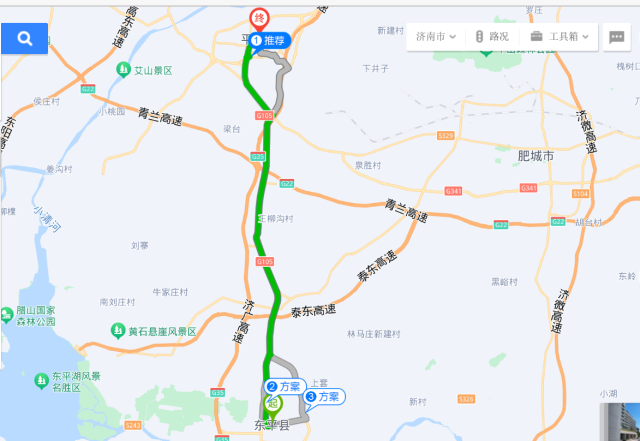The image size is (640, 441).
Task: Open the message bubble icon
Action: tap(617, 36)
